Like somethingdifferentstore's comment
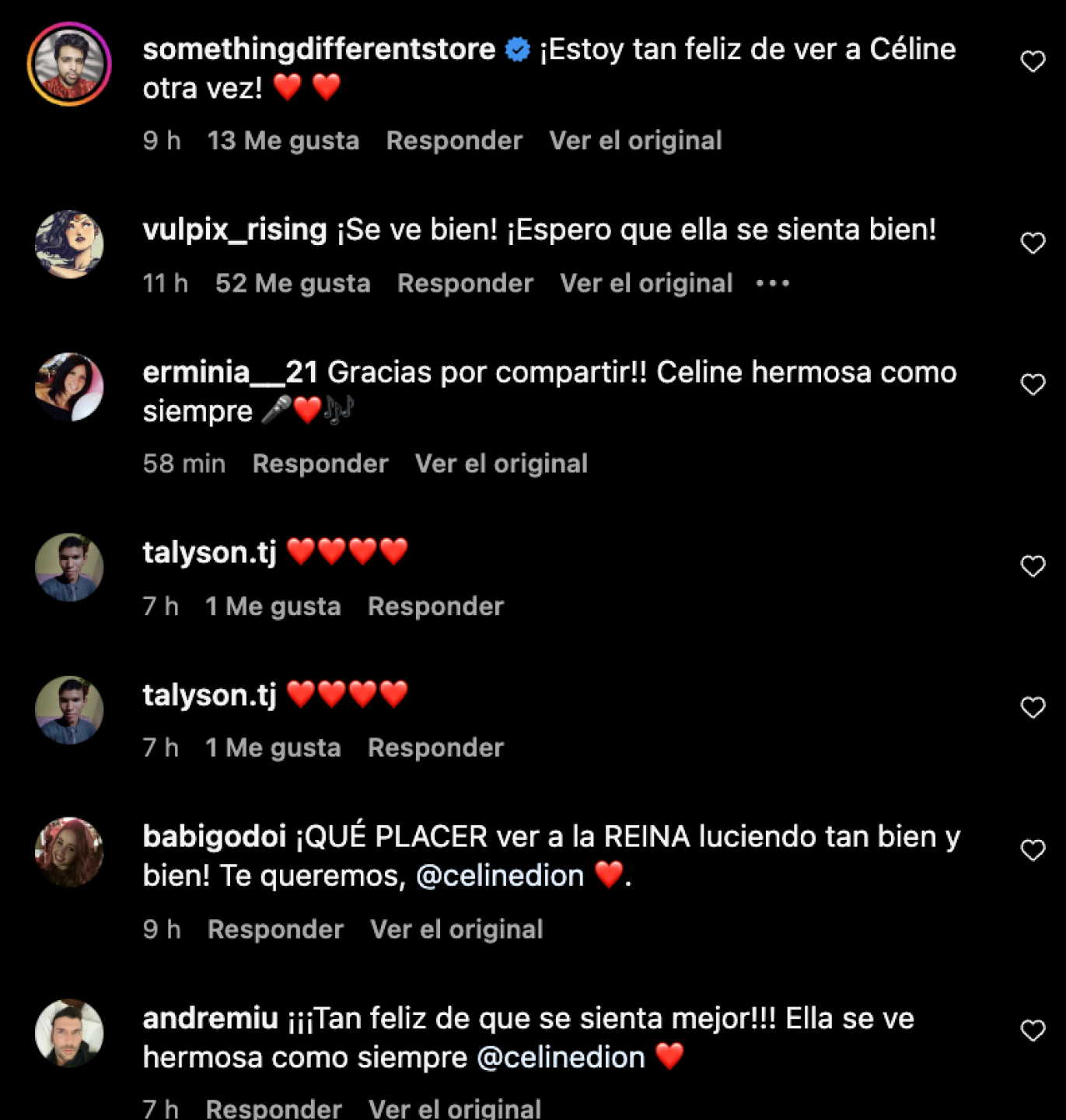Viewport: 1066px width, 1120px height. point(1033,61)
